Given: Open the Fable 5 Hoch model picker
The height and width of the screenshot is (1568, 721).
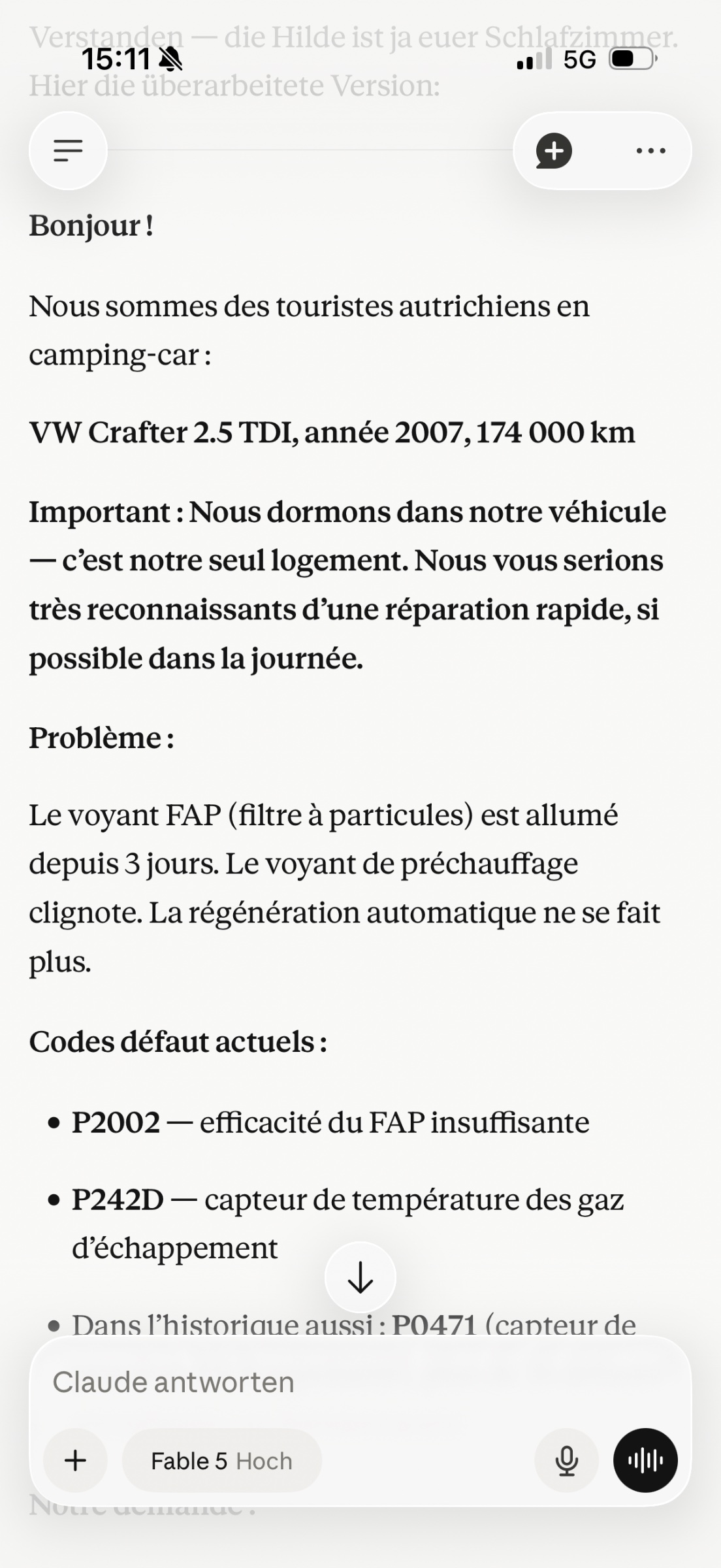Looking at the screenshot, I should coord(222,1461).
